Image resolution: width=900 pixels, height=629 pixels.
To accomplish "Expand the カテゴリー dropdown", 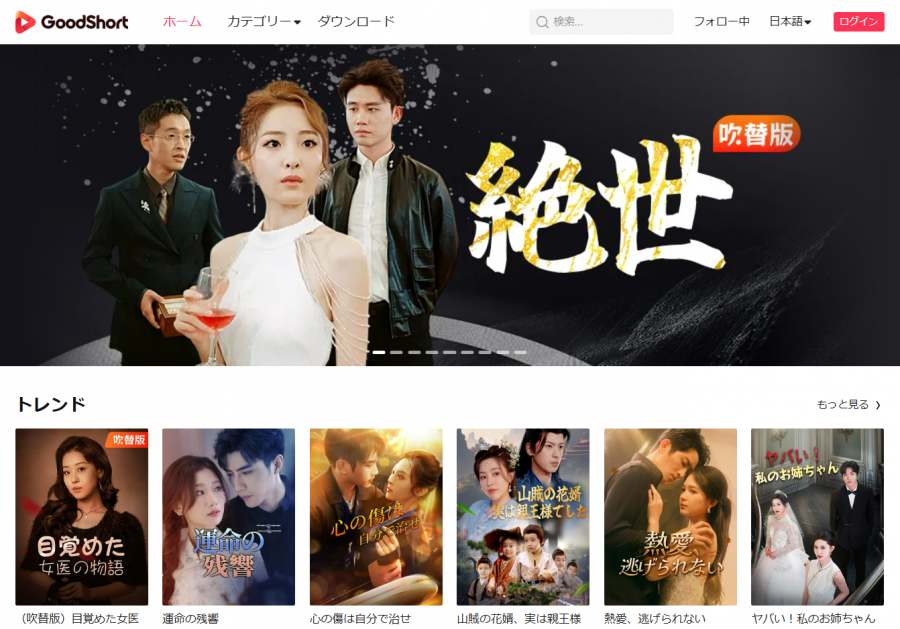I will point(264,21).
